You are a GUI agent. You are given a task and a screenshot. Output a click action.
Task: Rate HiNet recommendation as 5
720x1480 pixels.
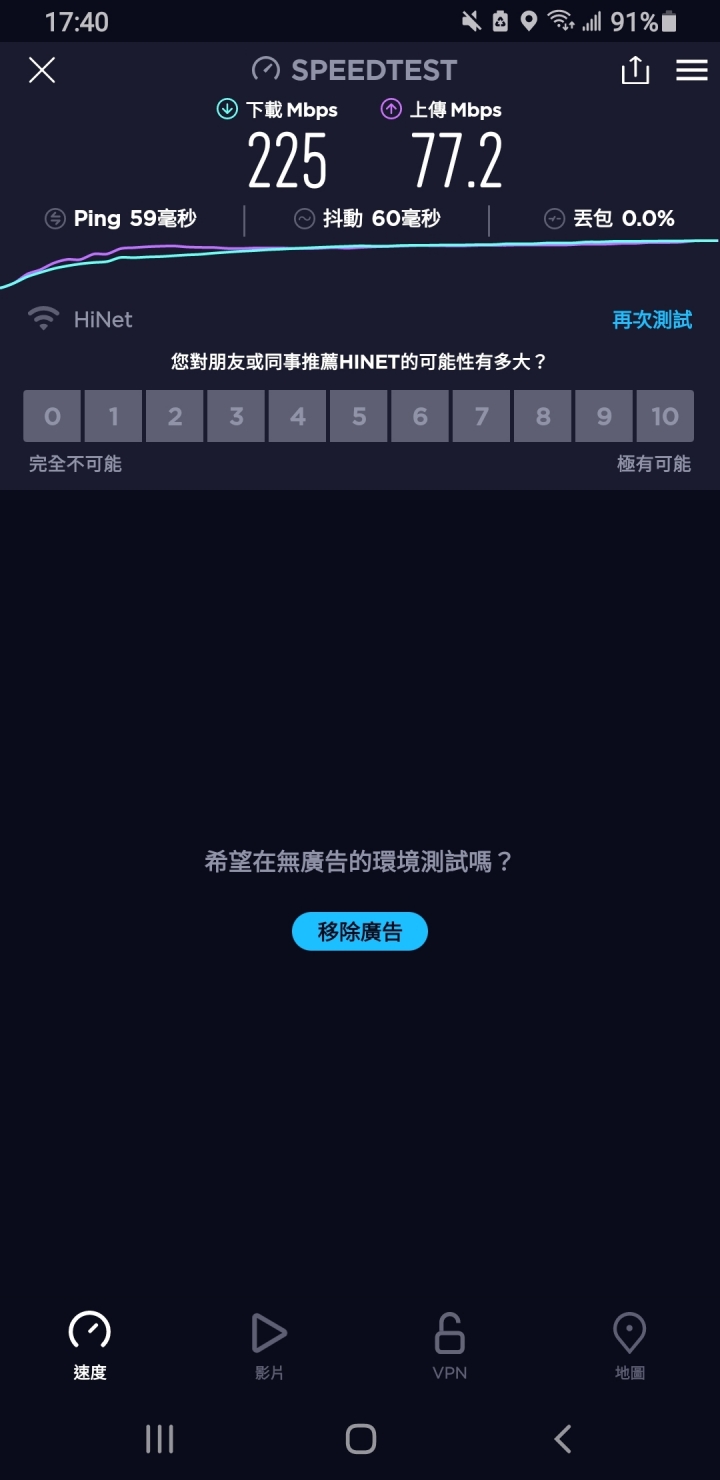pyautogui.click(x=359, y=416)
